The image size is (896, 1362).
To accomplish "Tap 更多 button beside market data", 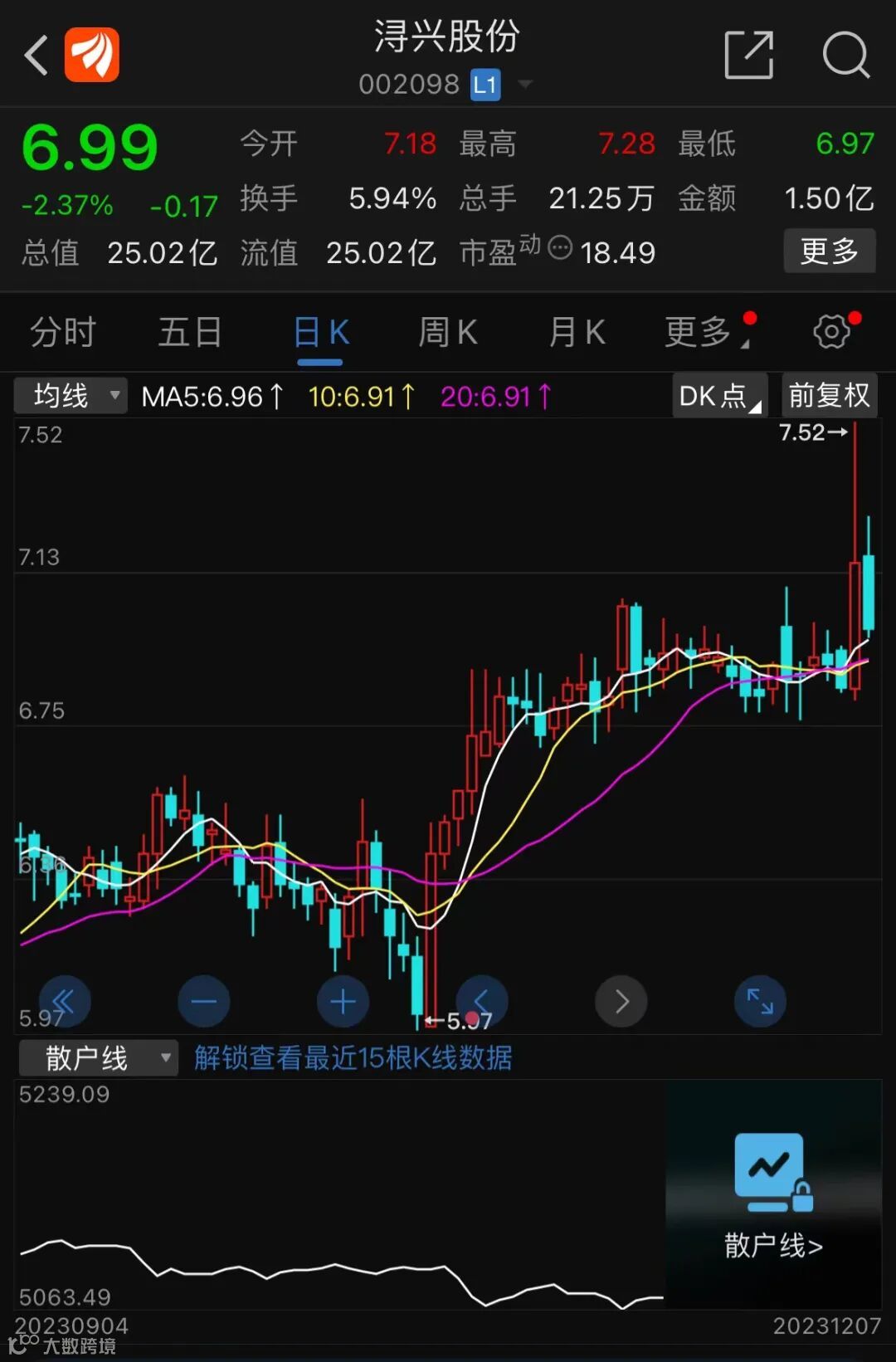I will pos(829,251).
